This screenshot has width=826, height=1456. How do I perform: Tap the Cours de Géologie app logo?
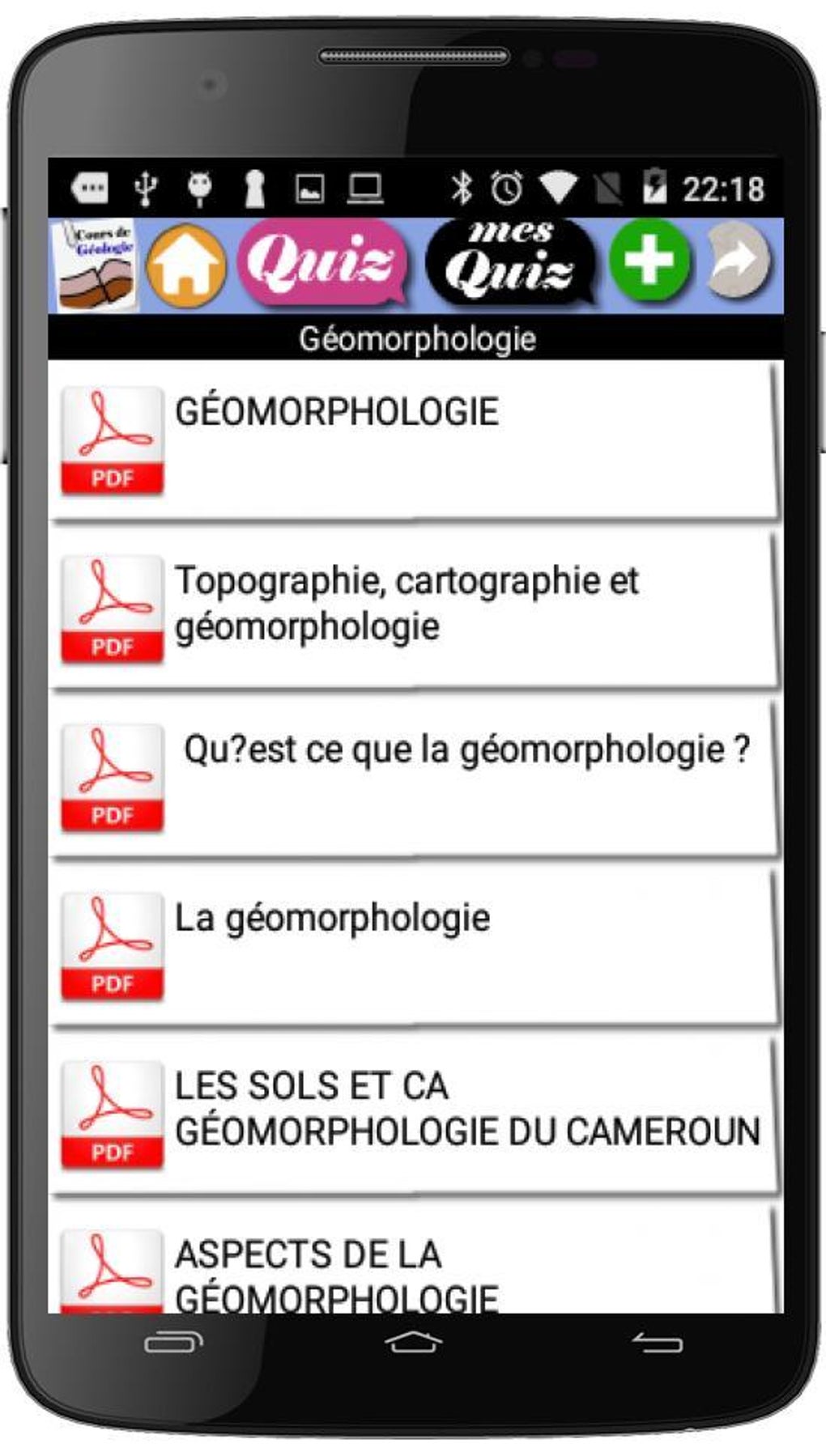[95, 265]
